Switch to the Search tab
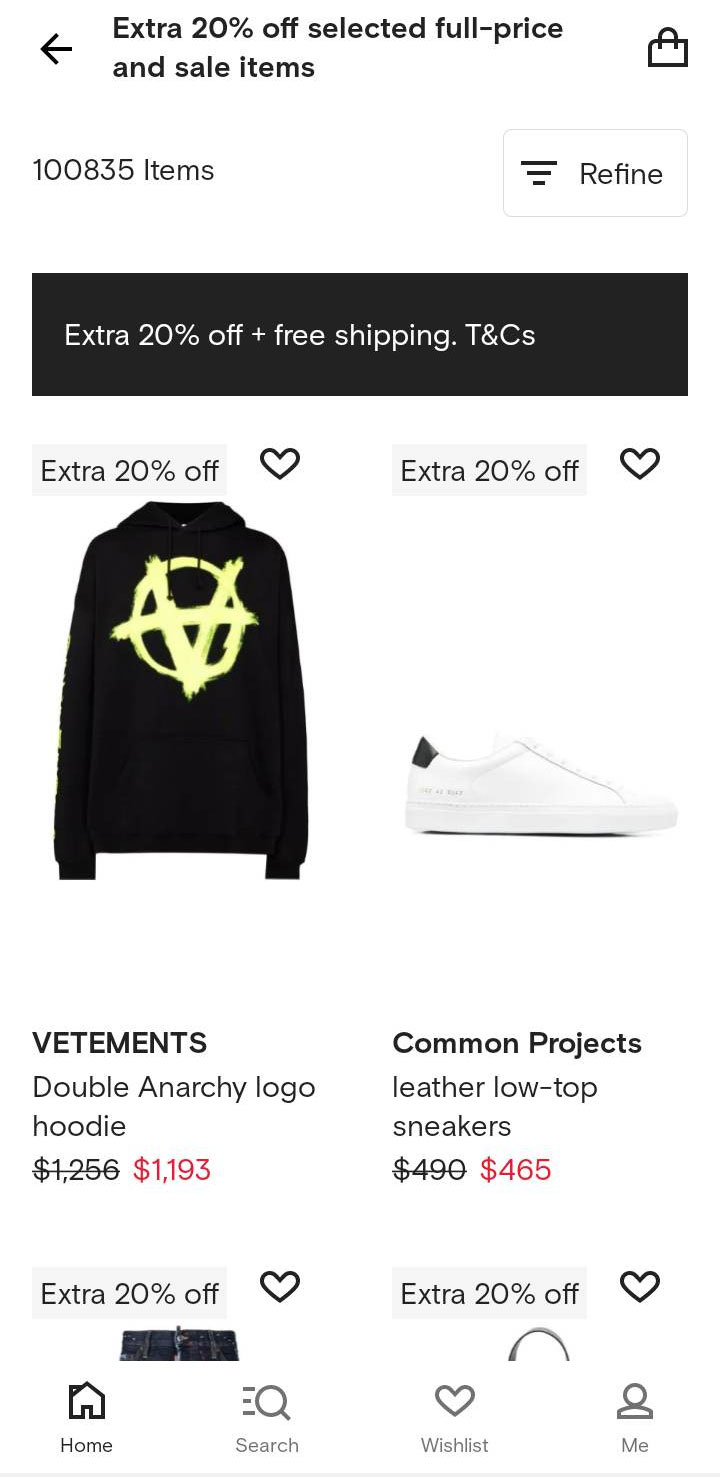Image resolution: width=720 pixels, height=1477 pixels. (x=267, y=1417)
